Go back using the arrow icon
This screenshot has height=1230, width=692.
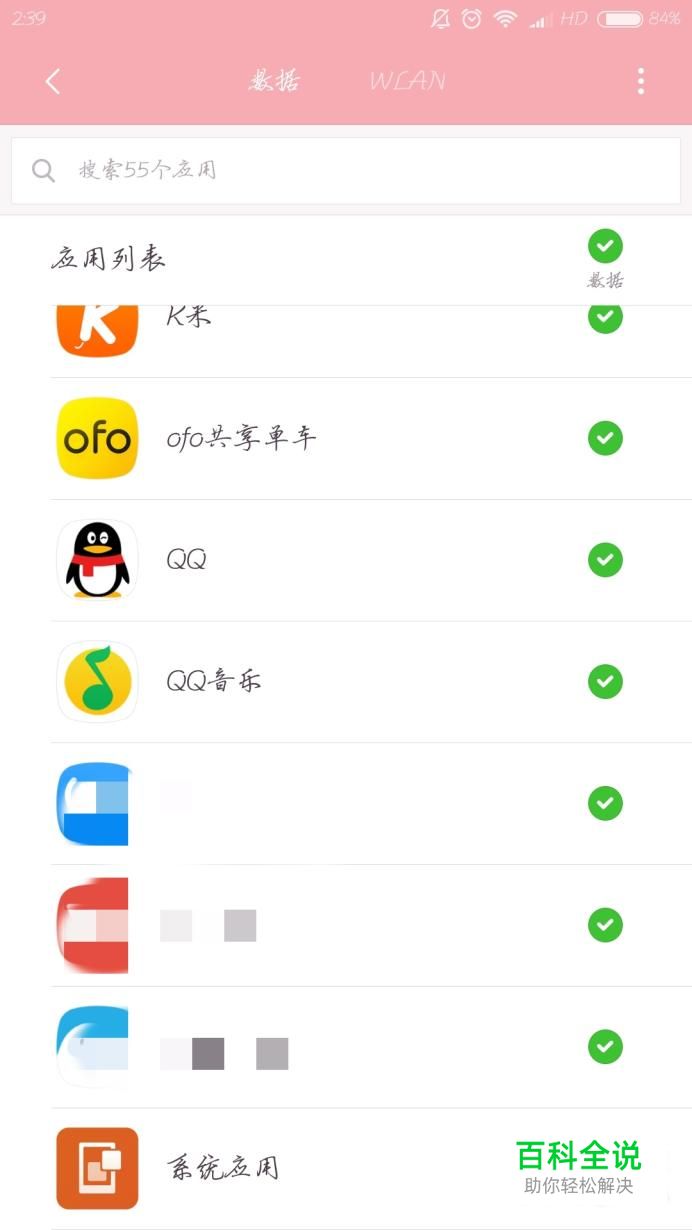tap(53, 82)
